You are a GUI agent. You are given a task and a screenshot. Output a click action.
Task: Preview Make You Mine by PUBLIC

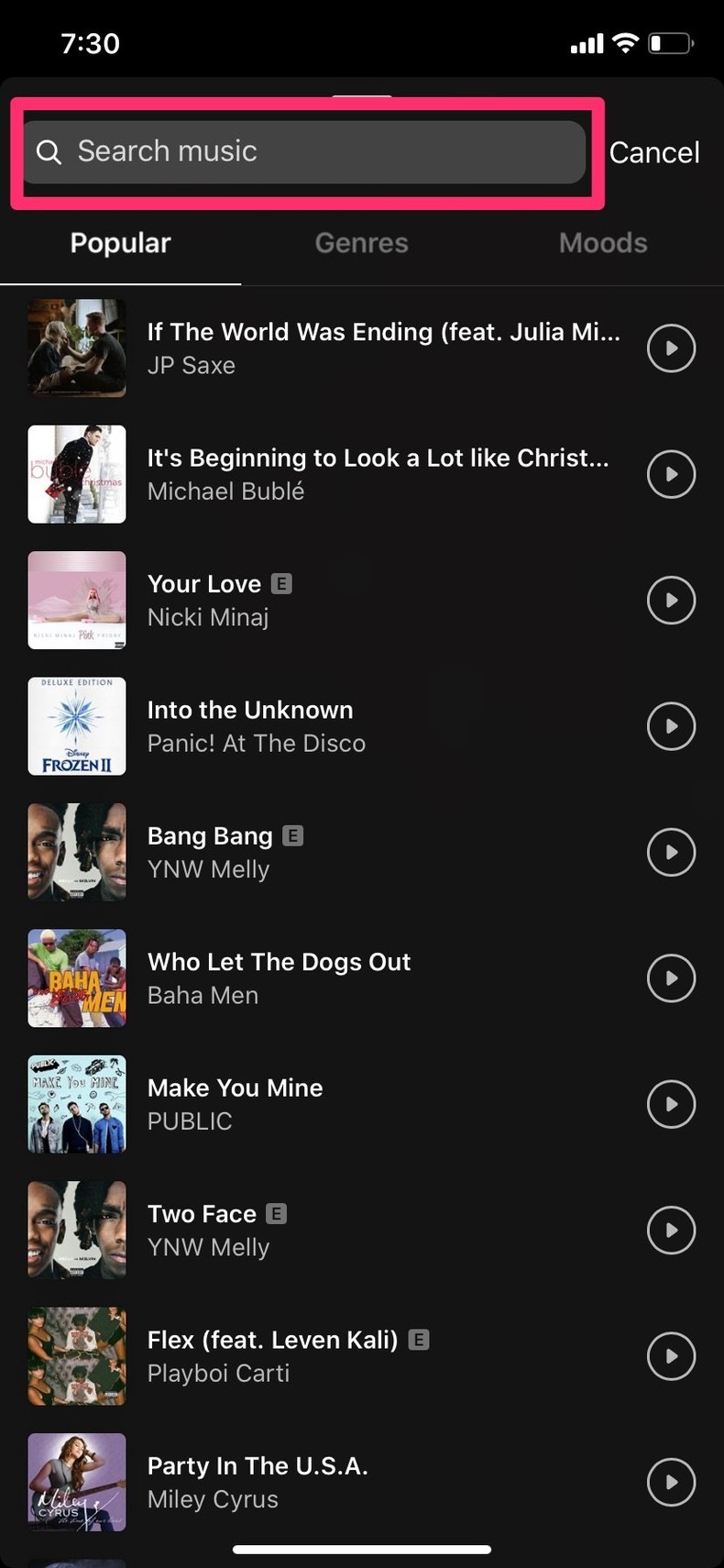(x=672, y=1104)
